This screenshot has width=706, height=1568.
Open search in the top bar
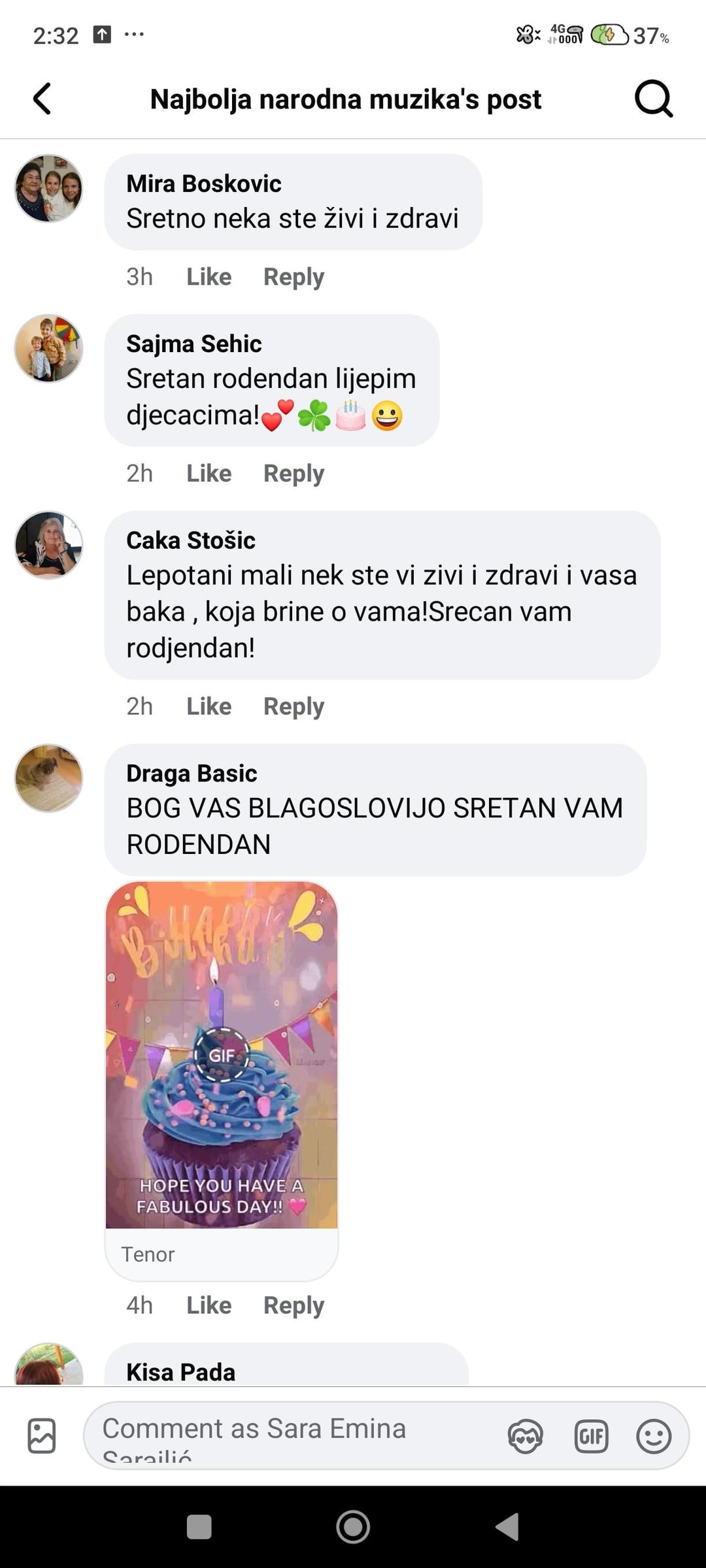click(x=653, y=99)
